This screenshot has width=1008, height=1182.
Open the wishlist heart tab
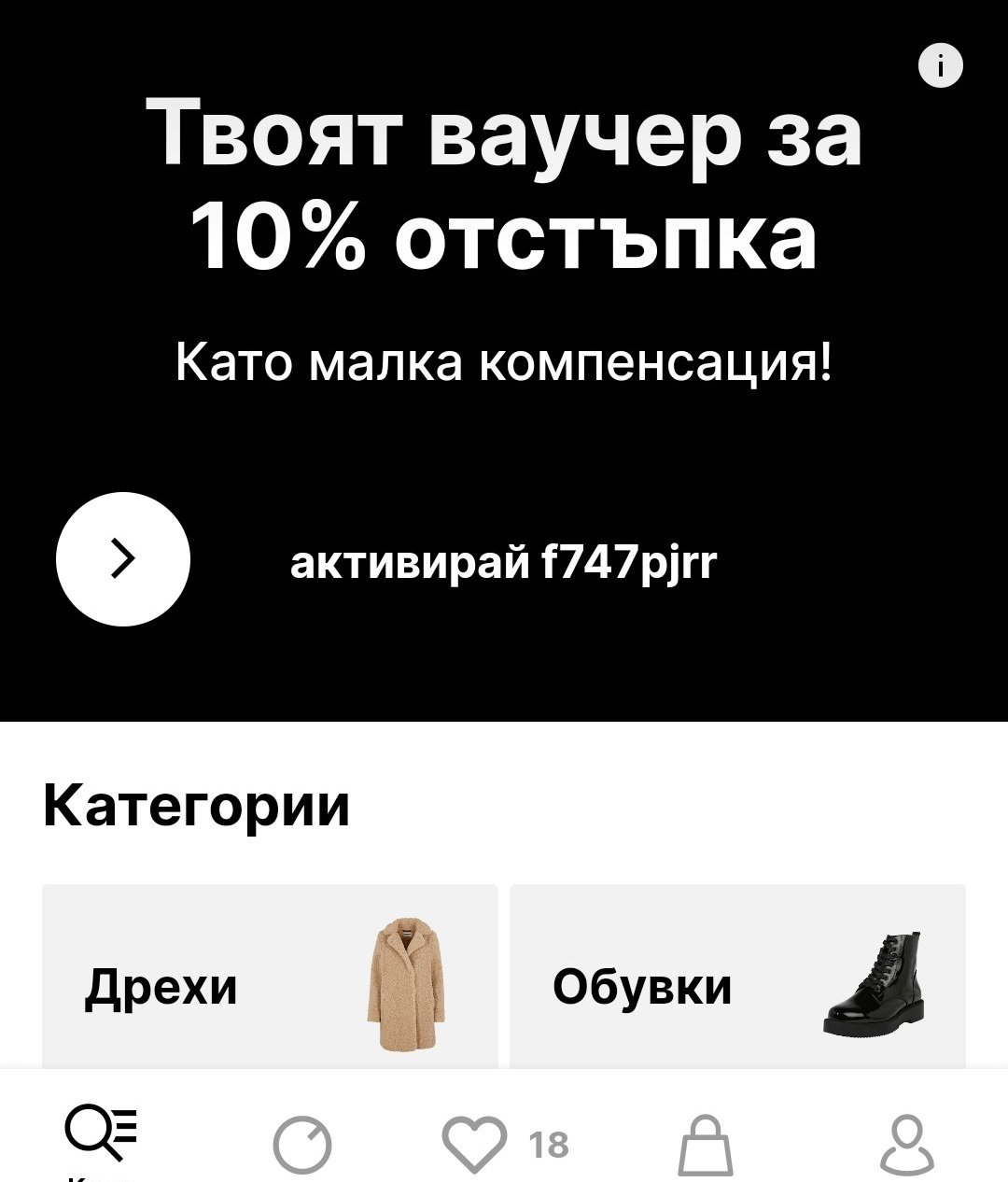pyautogui.click(x=476, y=1145)
